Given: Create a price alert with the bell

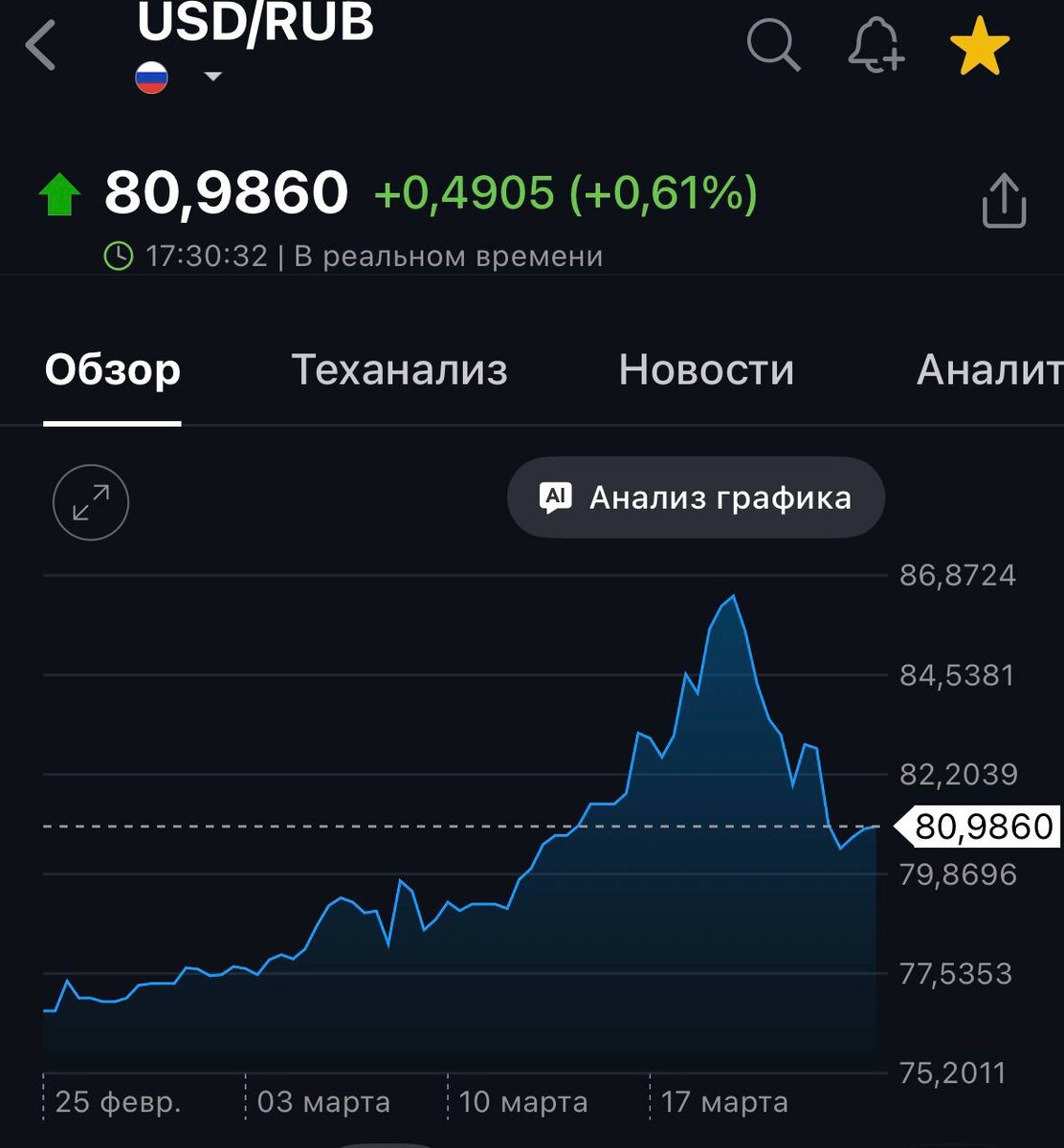Looking at the screenshot, I should 876,45.
